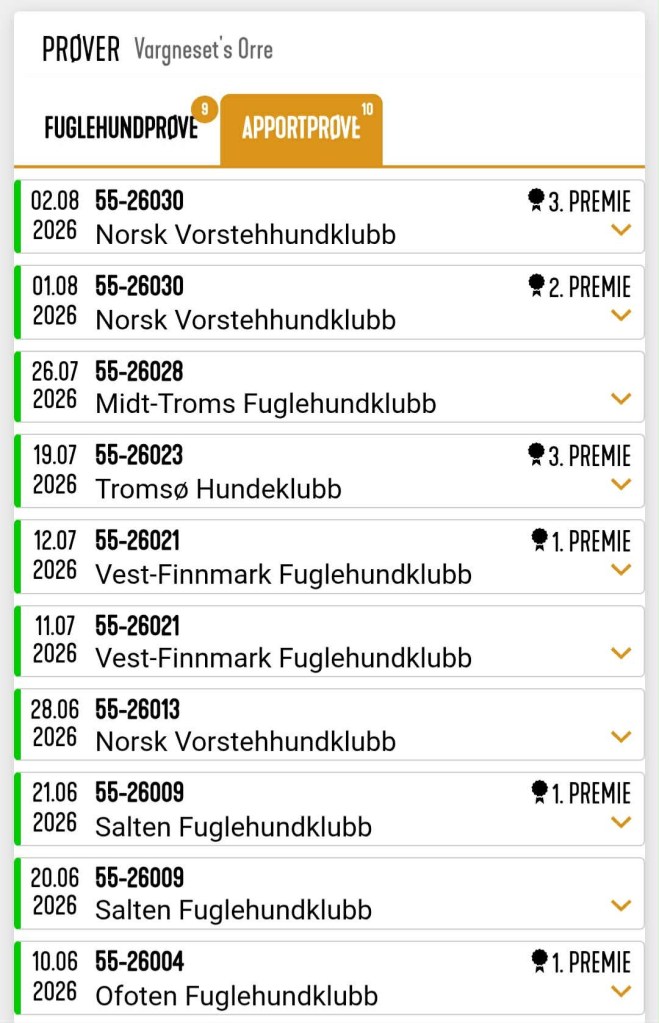Expand the 02.08 Norsk Vorstehhundklubb entry
Image resolution: width=659 pixels, height=1023 pixels.
coord(330,217)
